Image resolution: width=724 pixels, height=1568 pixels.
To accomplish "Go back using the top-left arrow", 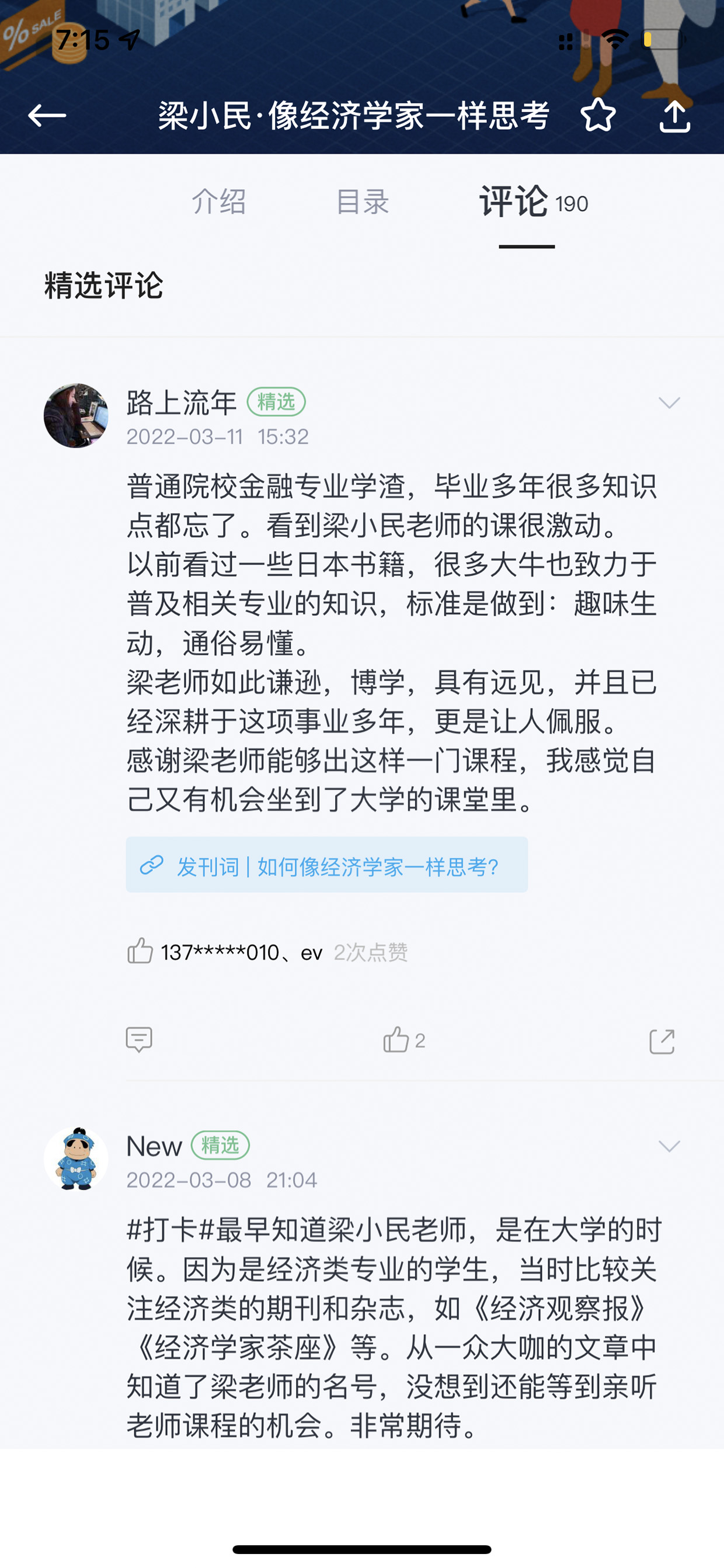I will [47, 115].
